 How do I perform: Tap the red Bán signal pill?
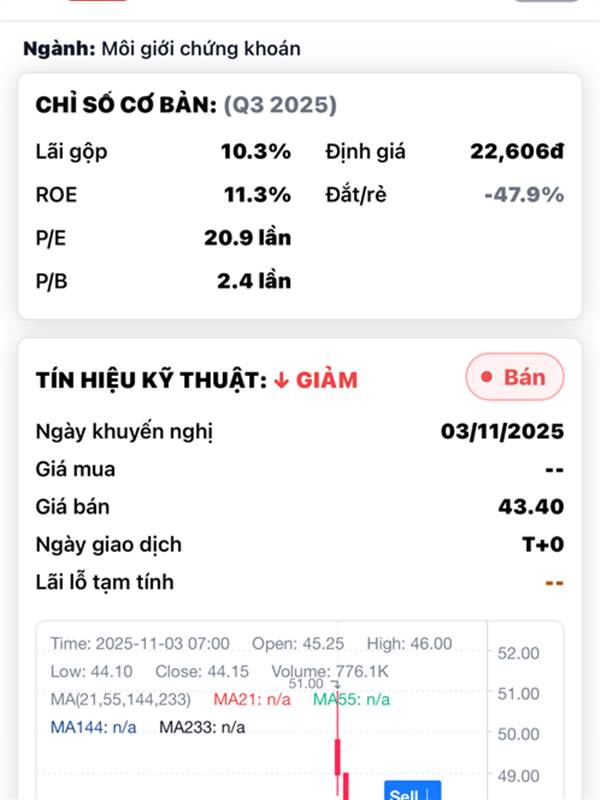coord(514,378)
